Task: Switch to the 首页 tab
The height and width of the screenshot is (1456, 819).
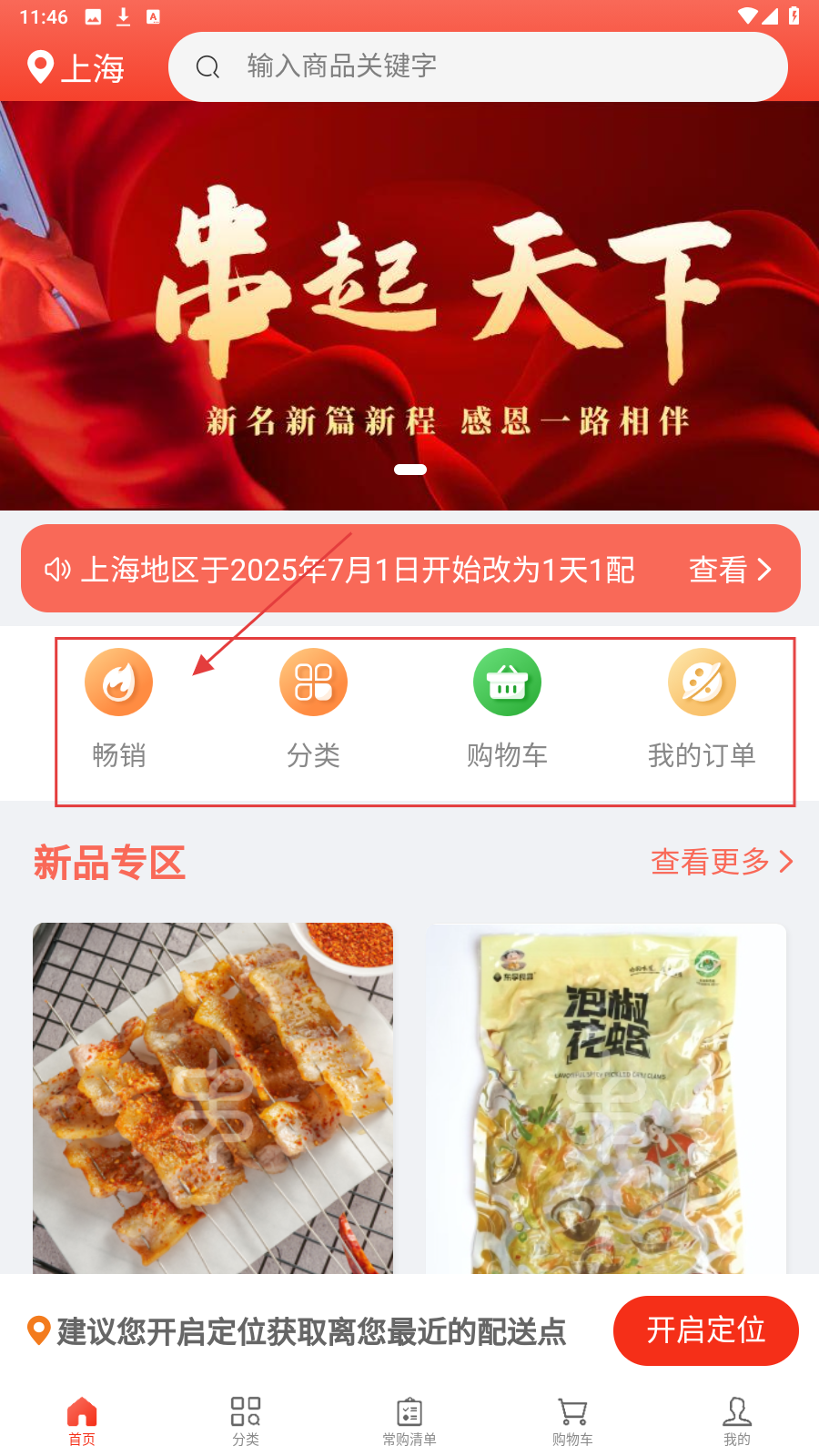Action: tap(82, 1421)
